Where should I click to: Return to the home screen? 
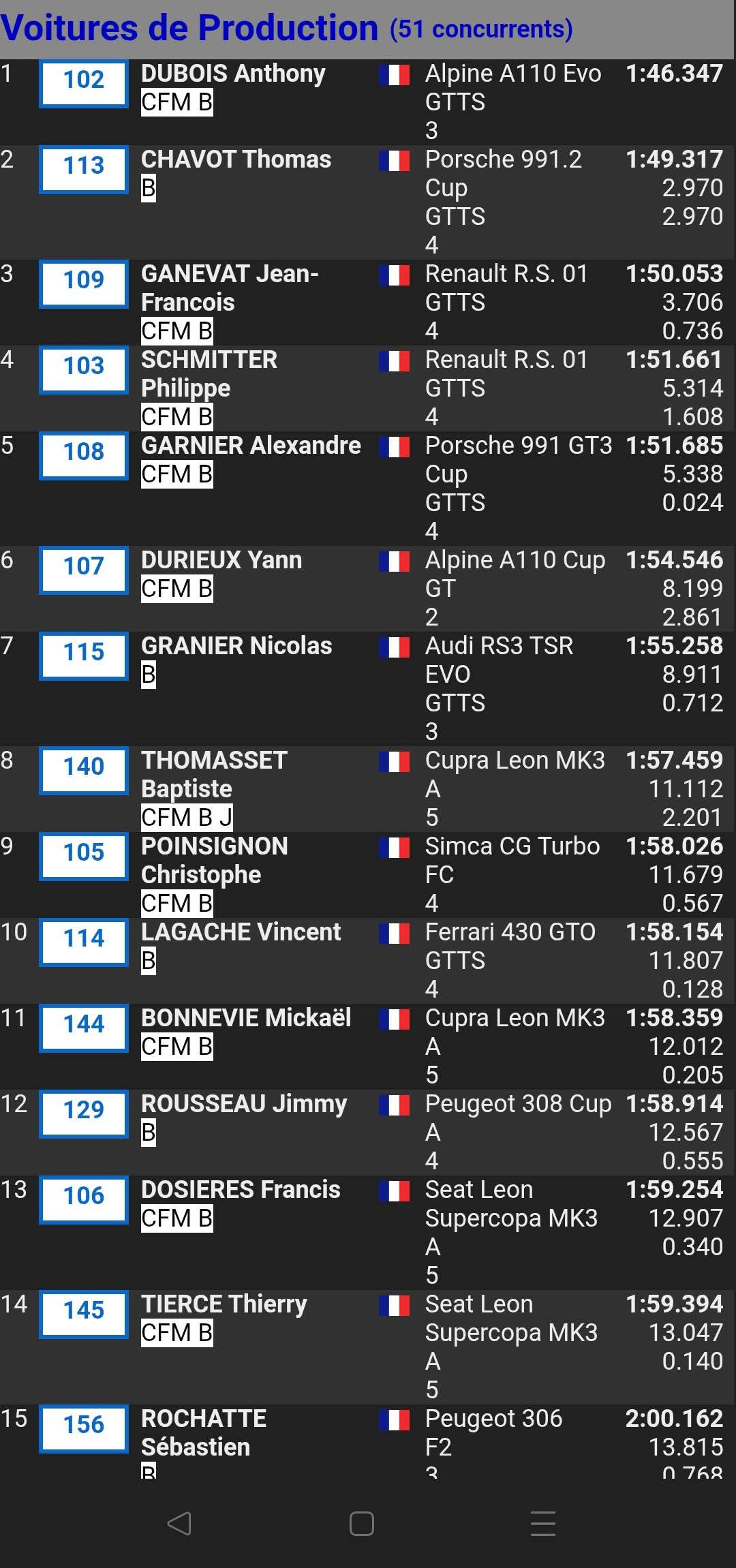click(x=361, y=1524)
